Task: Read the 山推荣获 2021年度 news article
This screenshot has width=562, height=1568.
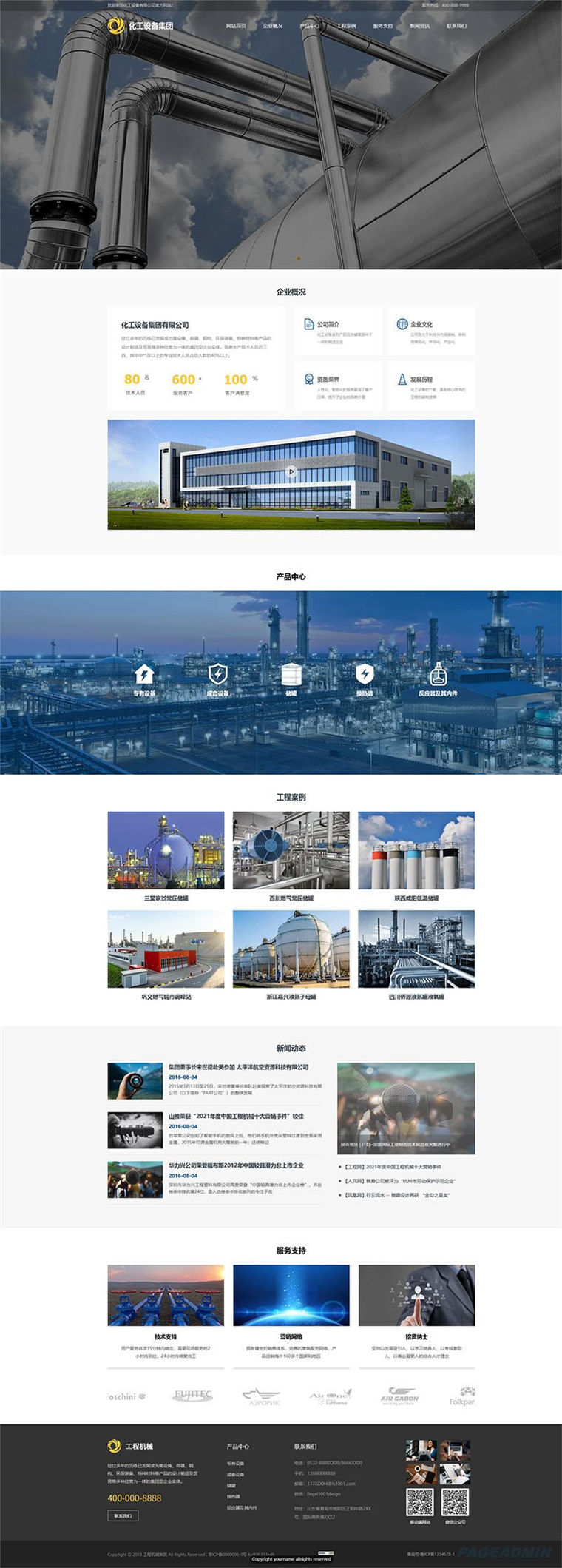Action: click(x=236, y=1116)
